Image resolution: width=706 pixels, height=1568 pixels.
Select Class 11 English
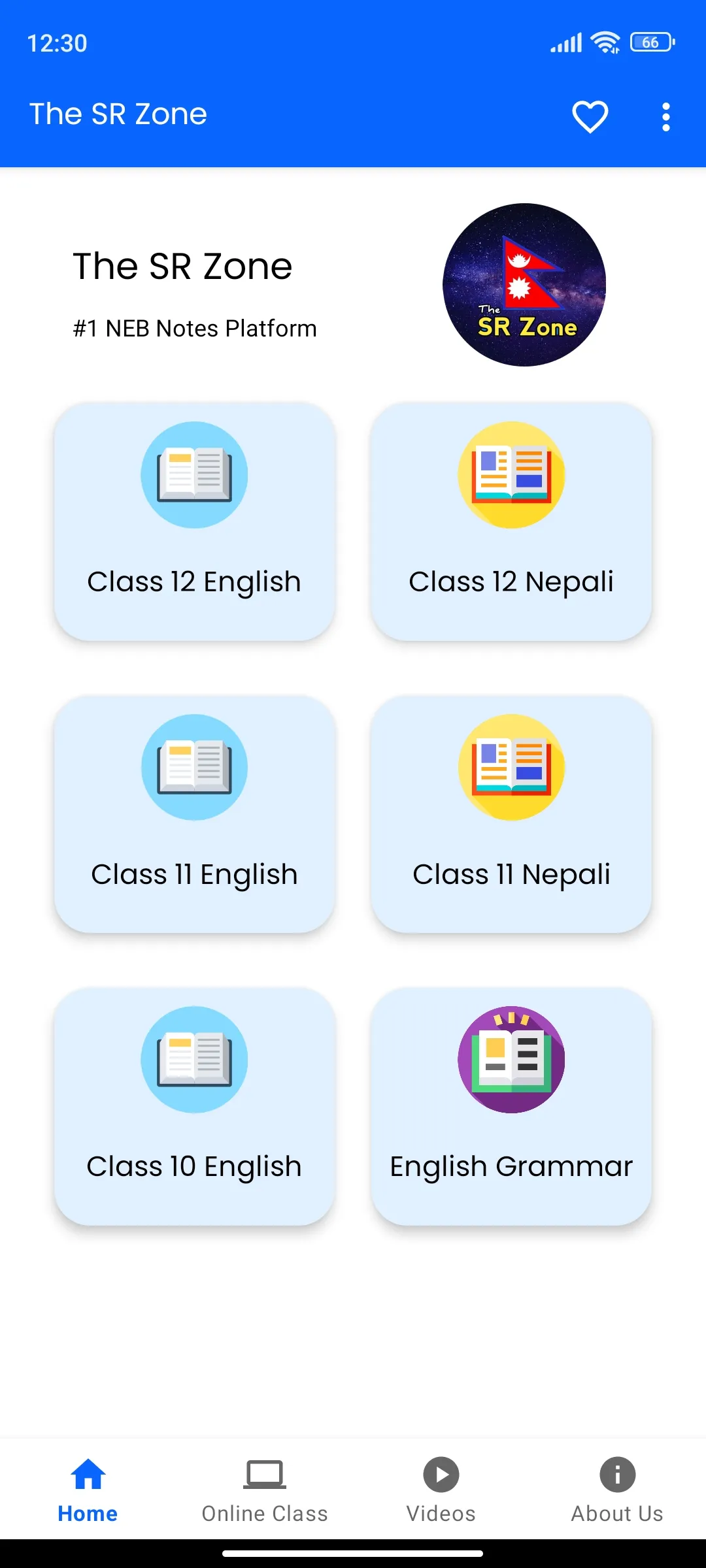(194, 813)
